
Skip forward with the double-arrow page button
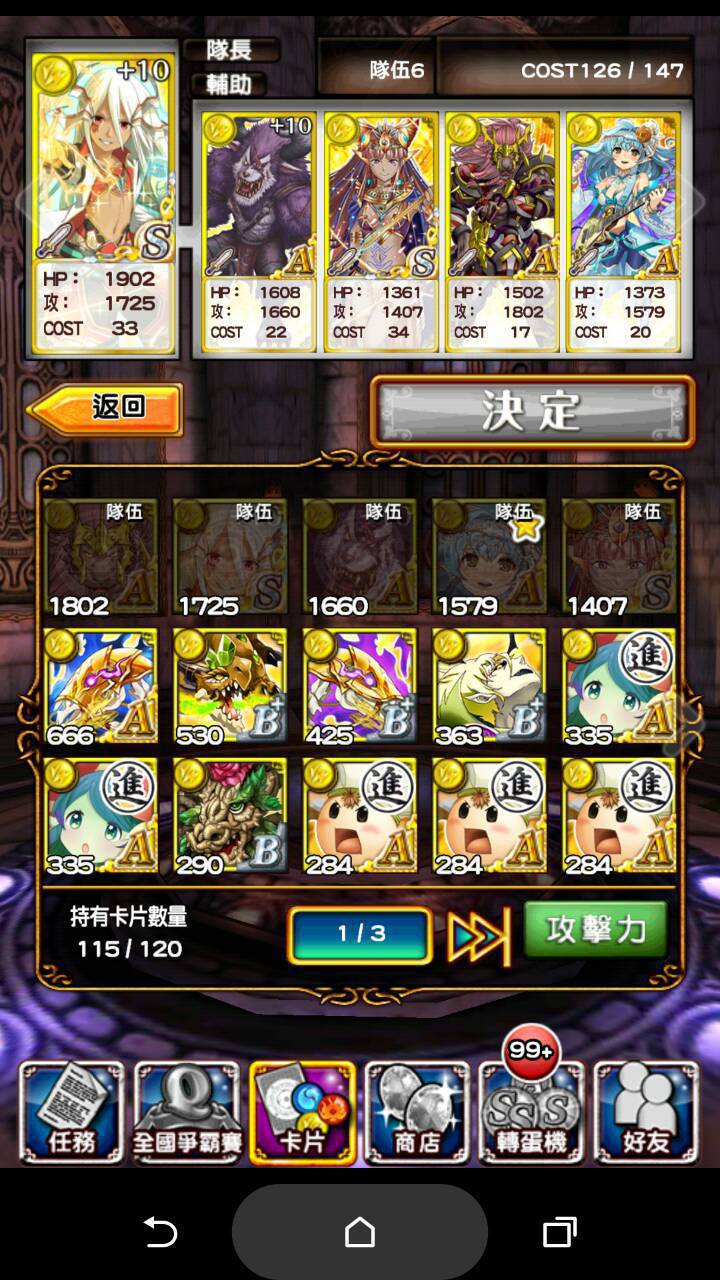pos(478,935)
